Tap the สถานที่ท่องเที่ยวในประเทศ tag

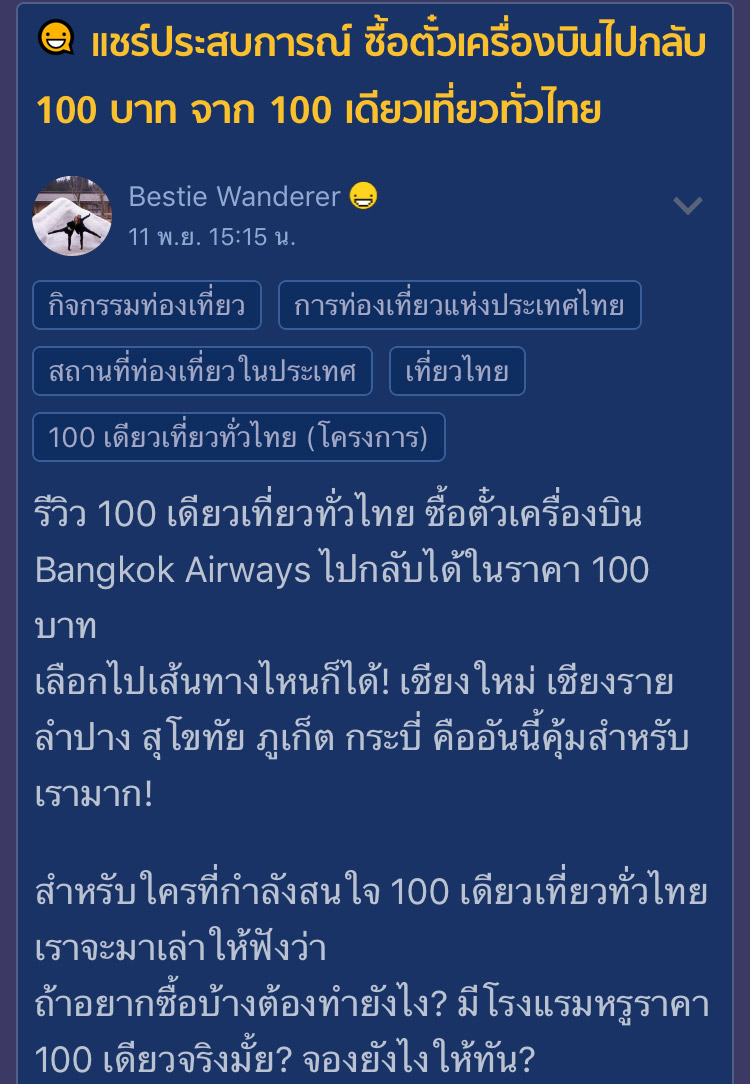point(203,372)
